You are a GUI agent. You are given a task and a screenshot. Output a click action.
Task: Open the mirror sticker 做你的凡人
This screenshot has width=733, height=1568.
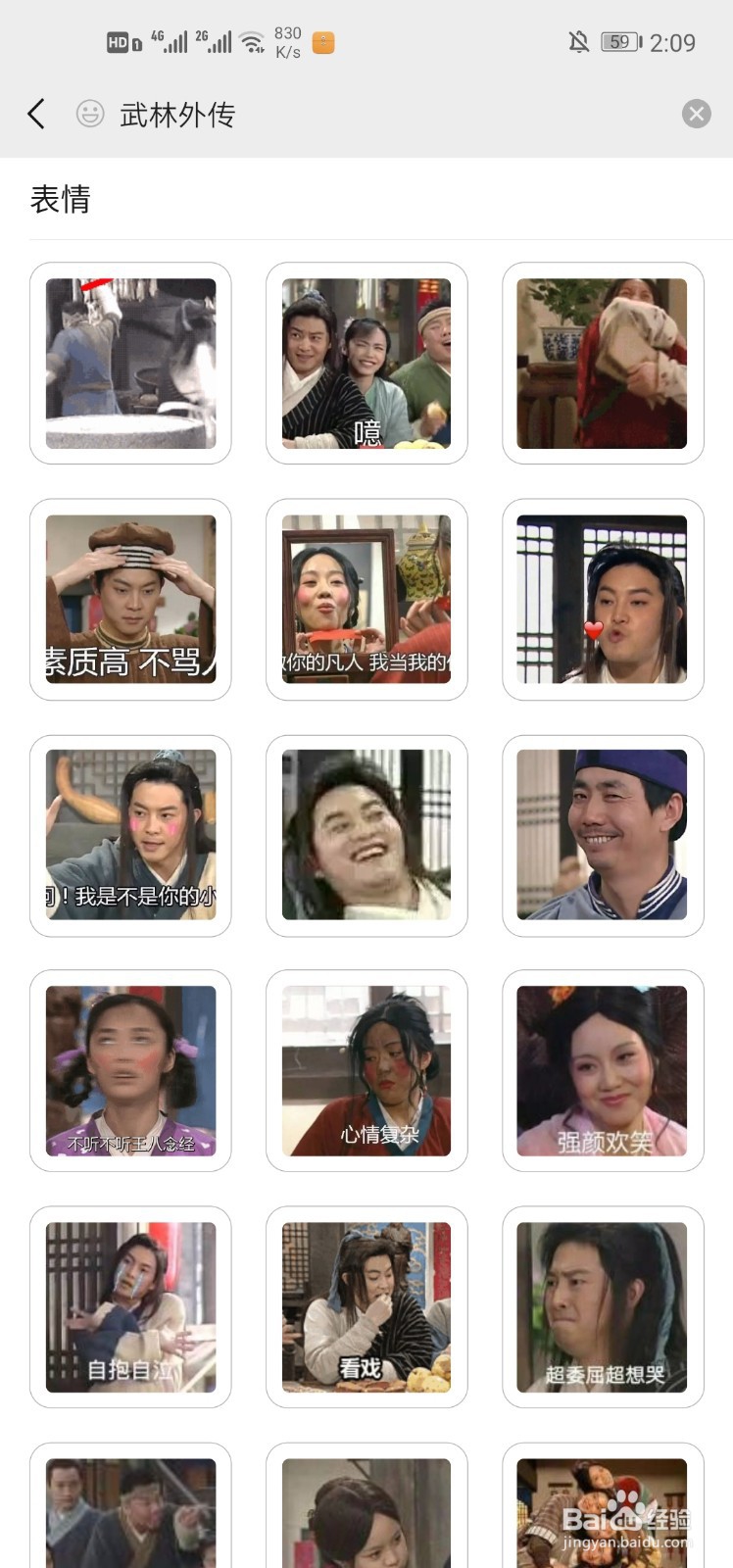[x=366, y=599]
